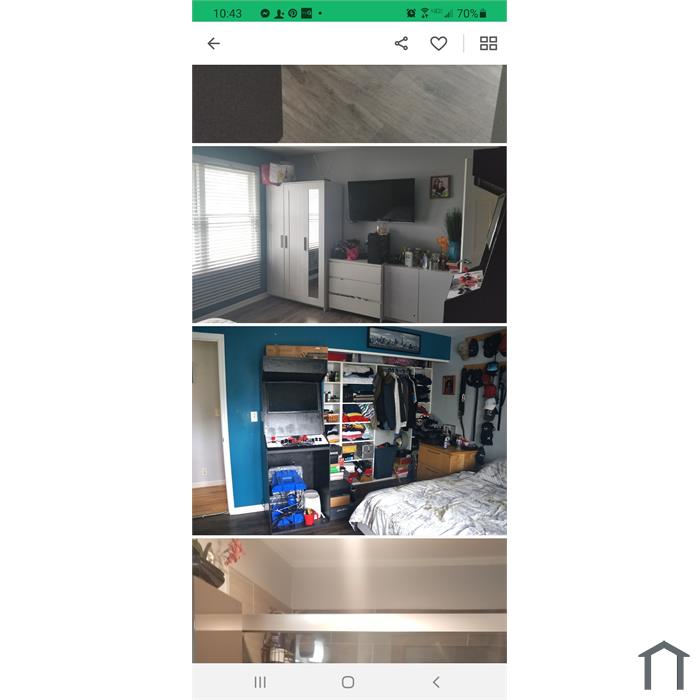This screenshot has width=700, height=700.
Task: Tap the system home button
Action: [x=348, y=682]
